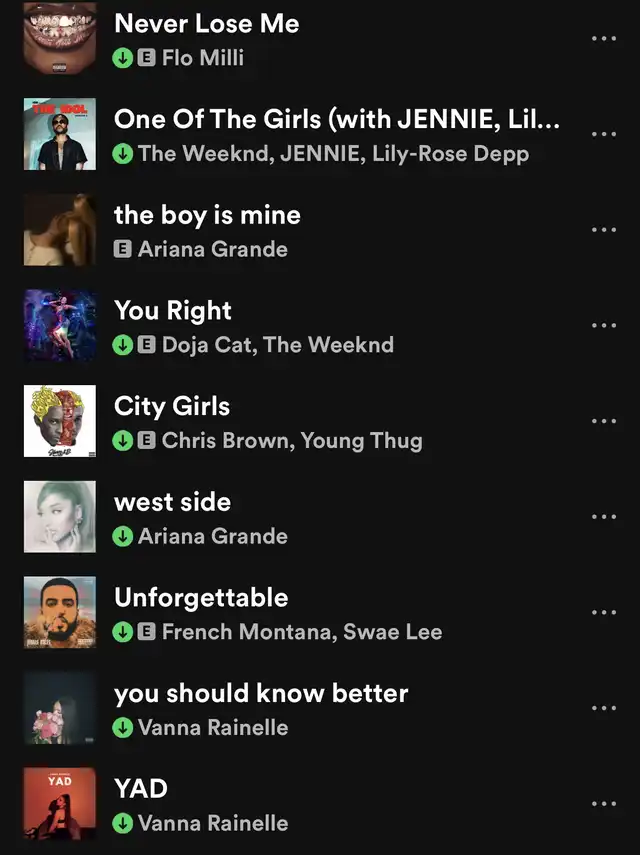The height and width of the screenshot is (855, 640).
Task: Open more options for you should know better
Action: pyautogui.click(x=604, y=708)
